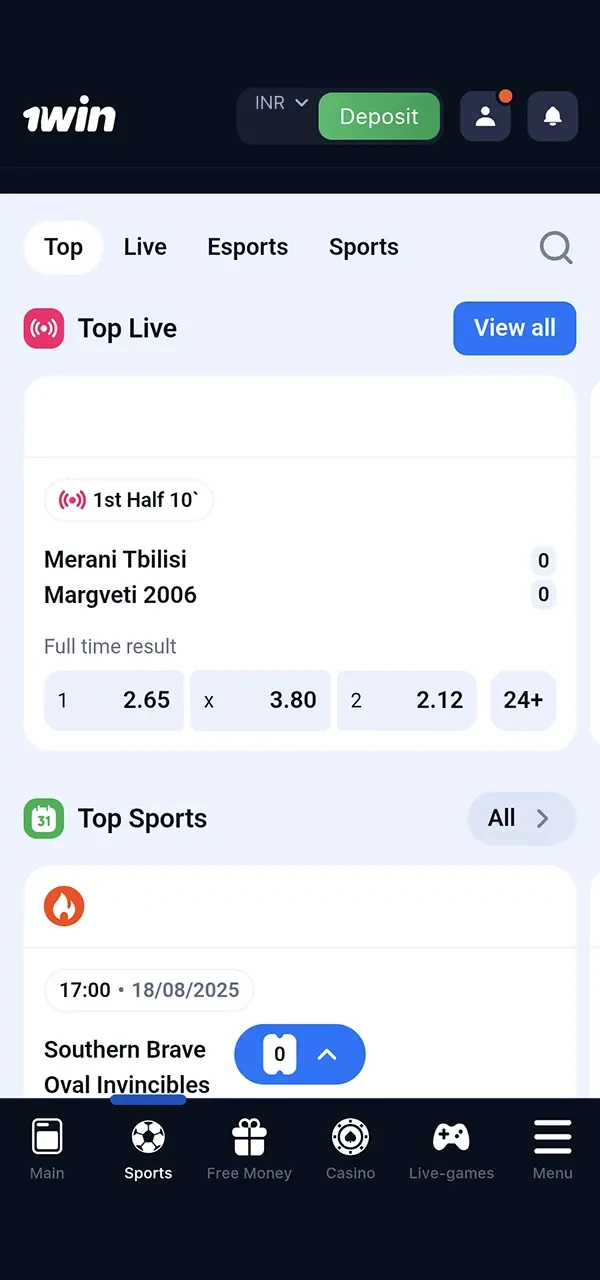Bet on Margveti 2006 win at 2.12
600x1280 pixels.
pos(407,700)
